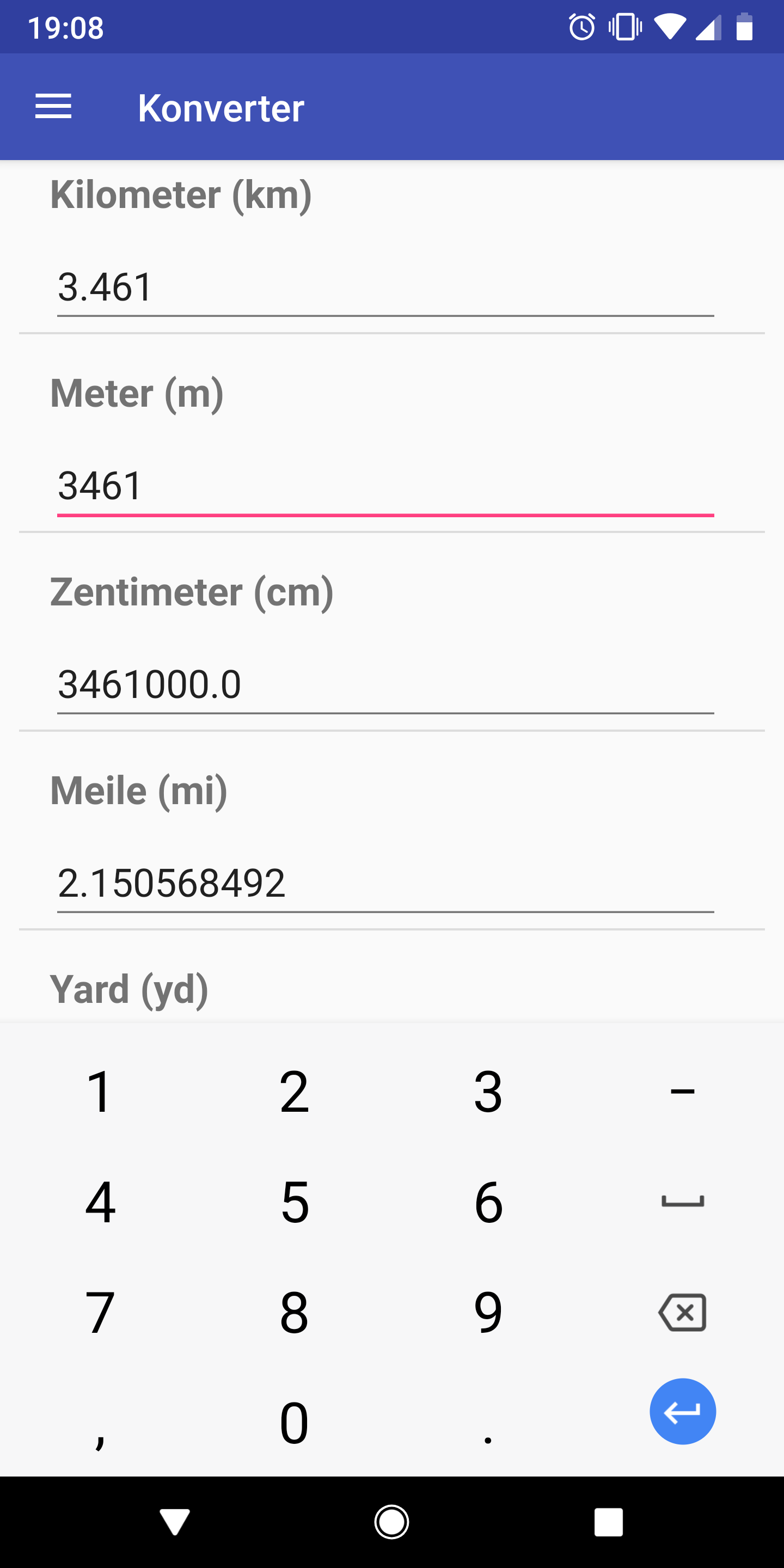The width and height of the screenshot is (784, 1568).
Task: Type digit 5 on the keypad
Action: (295, 1202)
